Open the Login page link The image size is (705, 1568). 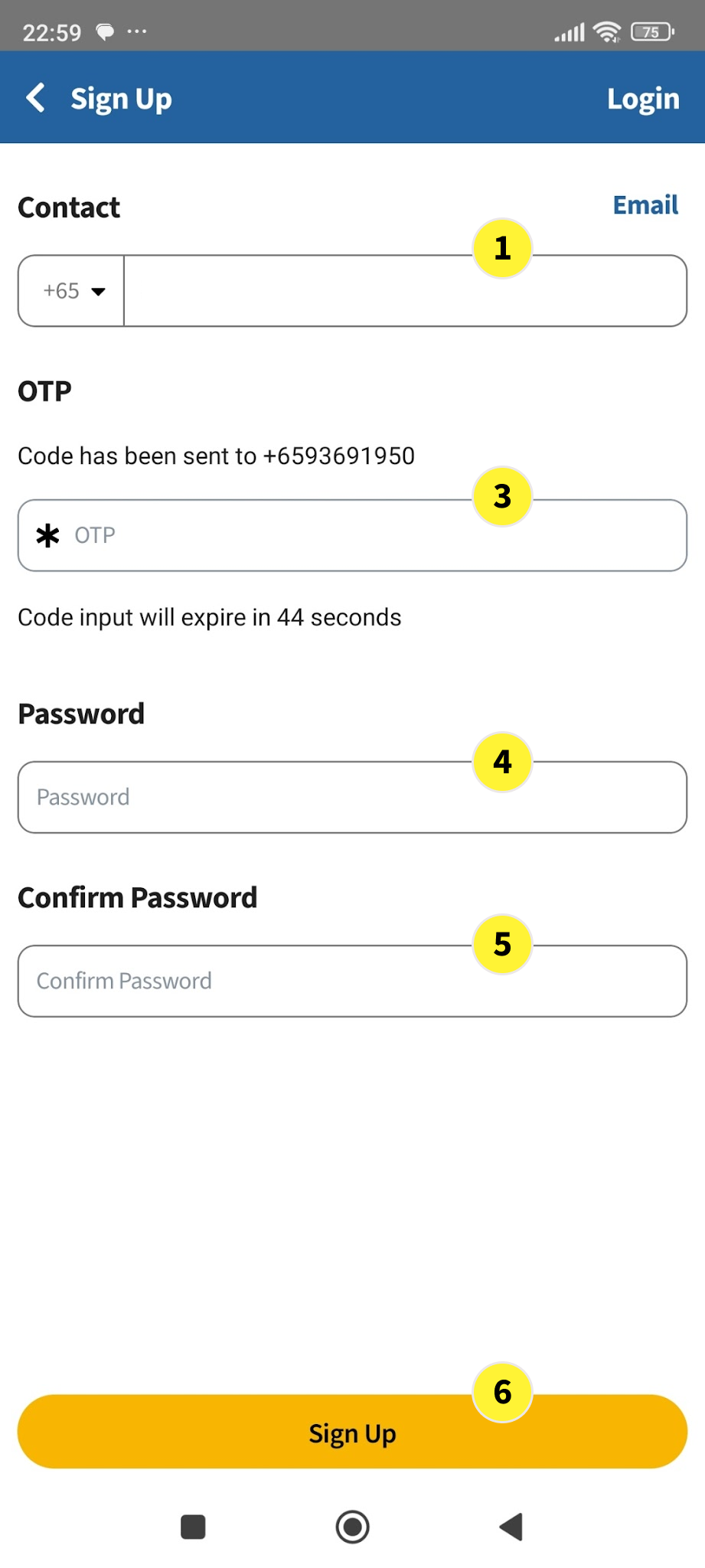point(642,99)
